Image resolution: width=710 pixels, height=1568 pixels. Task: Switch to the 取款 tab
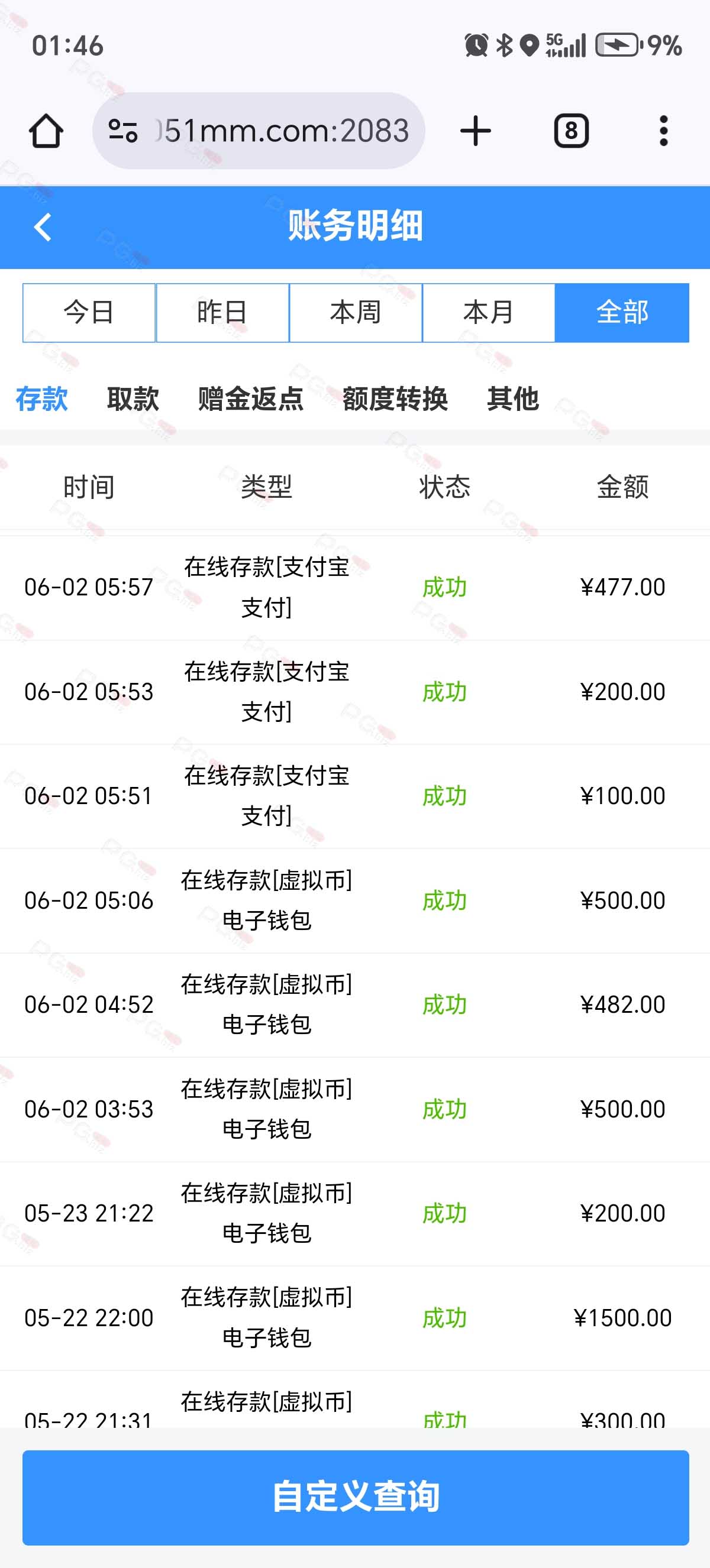[x=133, y=399]
